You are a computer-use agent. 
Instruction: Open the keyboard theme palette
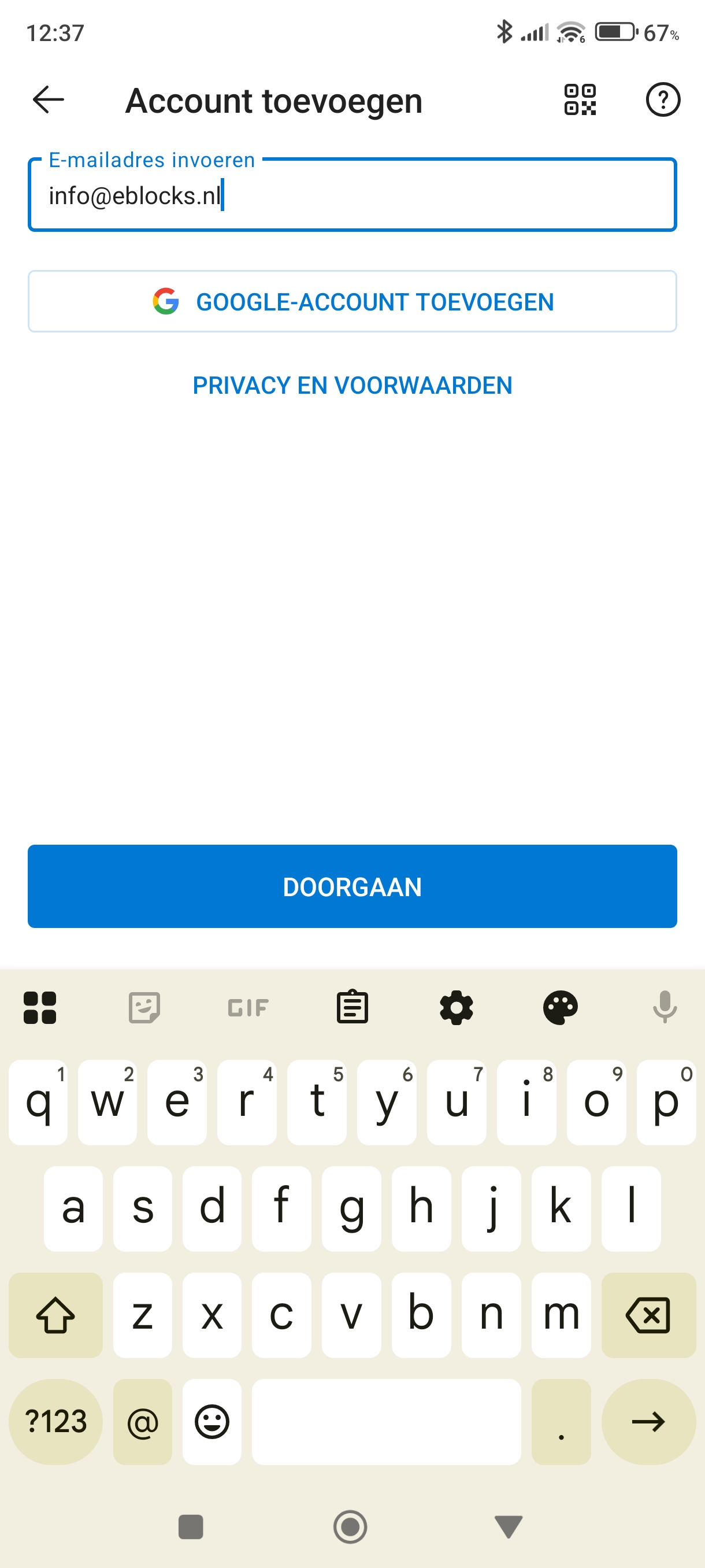(x=560, y=1007)
